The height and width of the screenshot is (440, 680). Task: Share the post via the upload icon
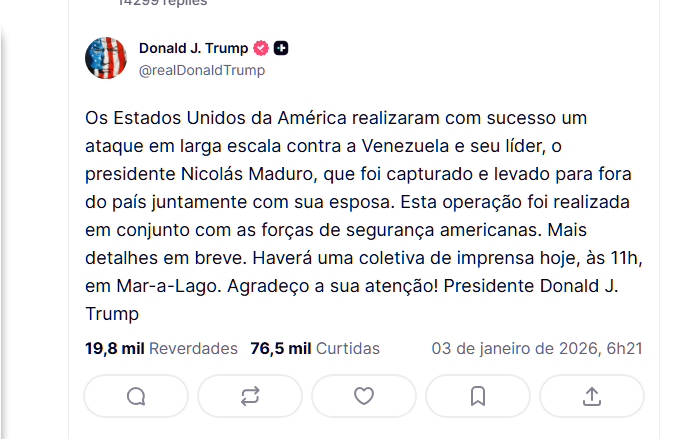(592, 396)
